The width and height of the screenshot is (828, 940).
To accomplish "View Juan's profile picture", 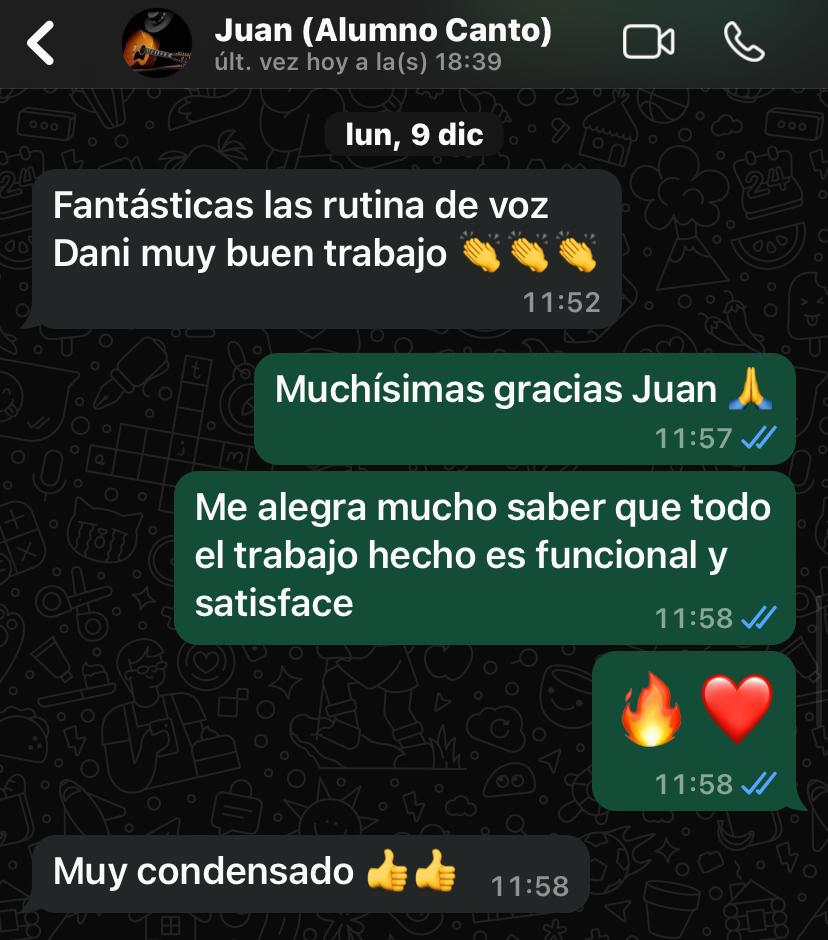I will click(x=156, y=45).
